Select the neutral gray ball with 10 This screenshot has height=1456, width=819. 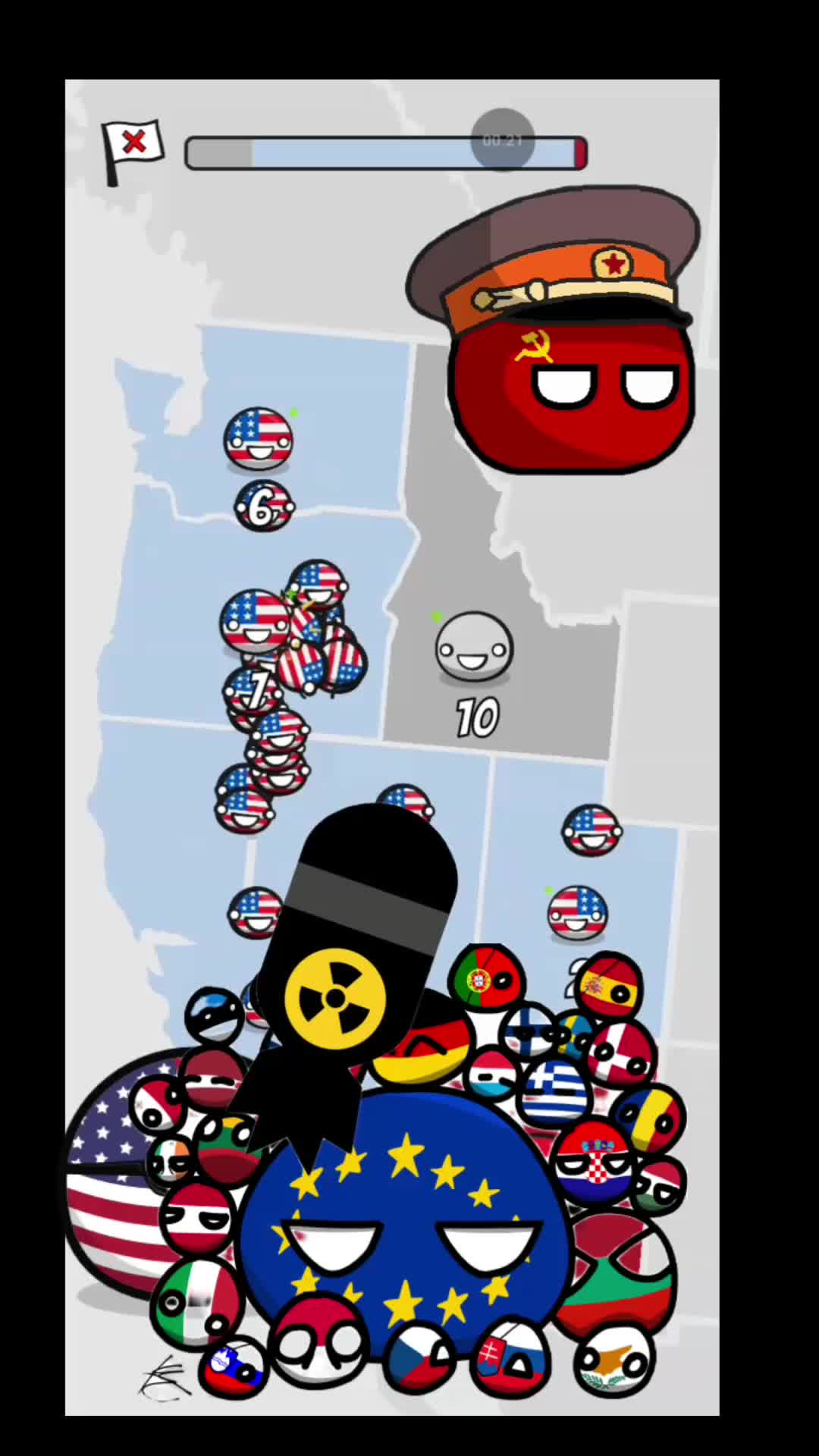(474, 649)
